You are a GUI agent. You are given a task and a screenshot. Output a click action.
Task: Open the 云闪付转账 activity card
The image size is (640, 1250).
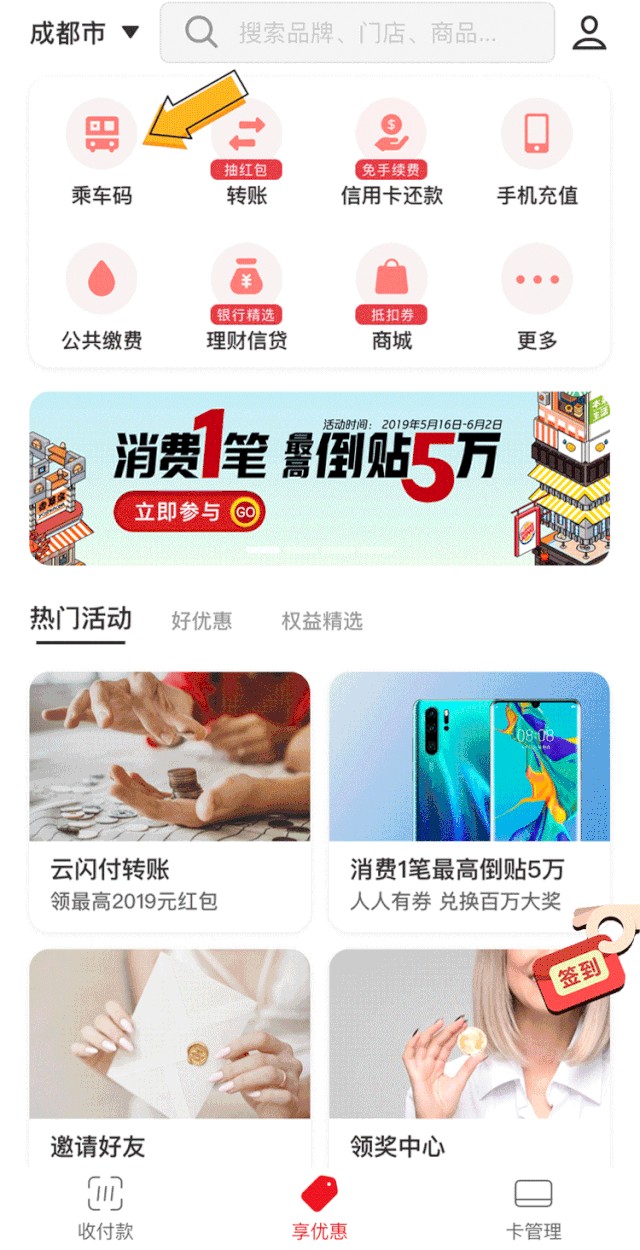pos(169,800)
